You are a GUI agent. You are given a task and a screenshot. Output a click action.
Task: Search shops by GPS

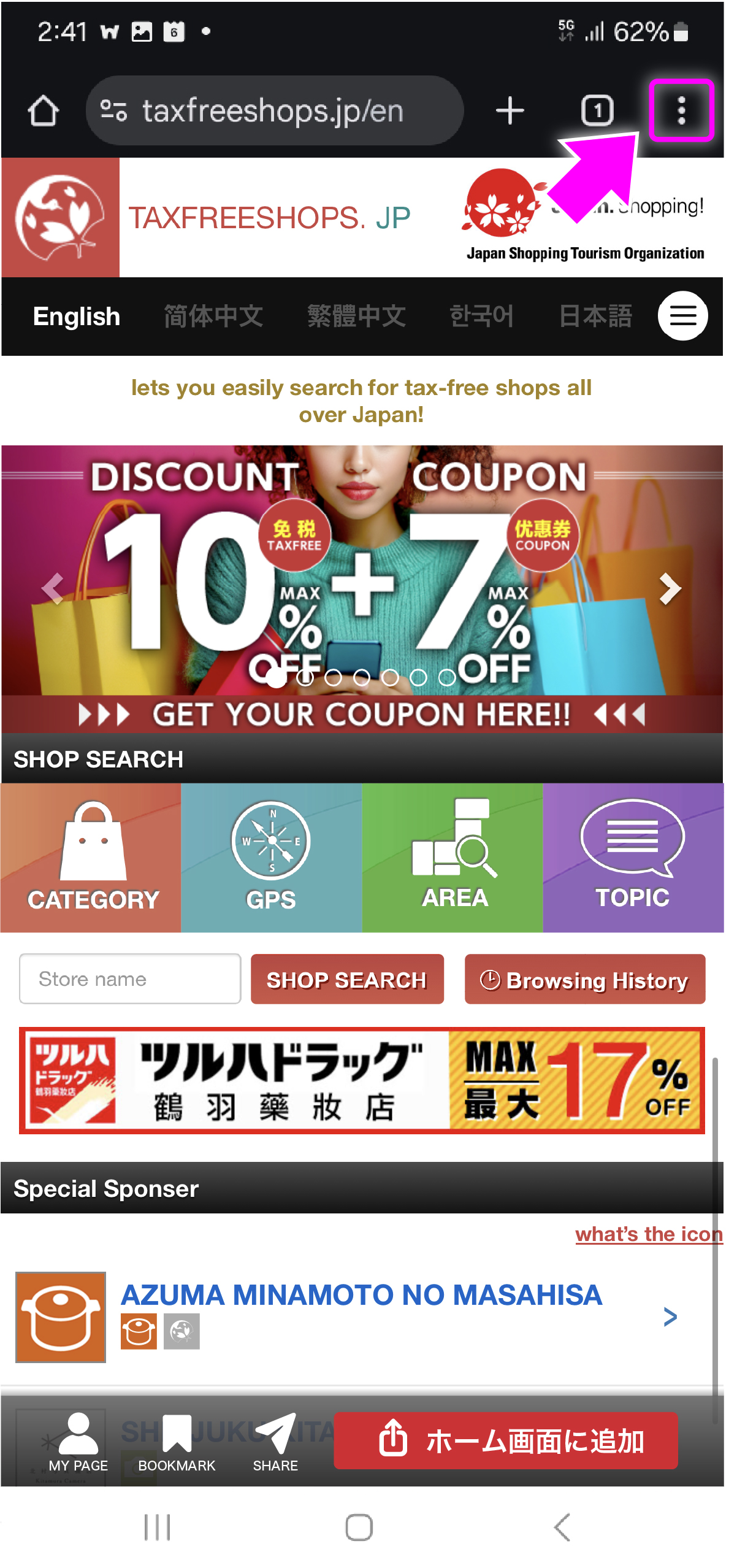click(x=271, y=858)
